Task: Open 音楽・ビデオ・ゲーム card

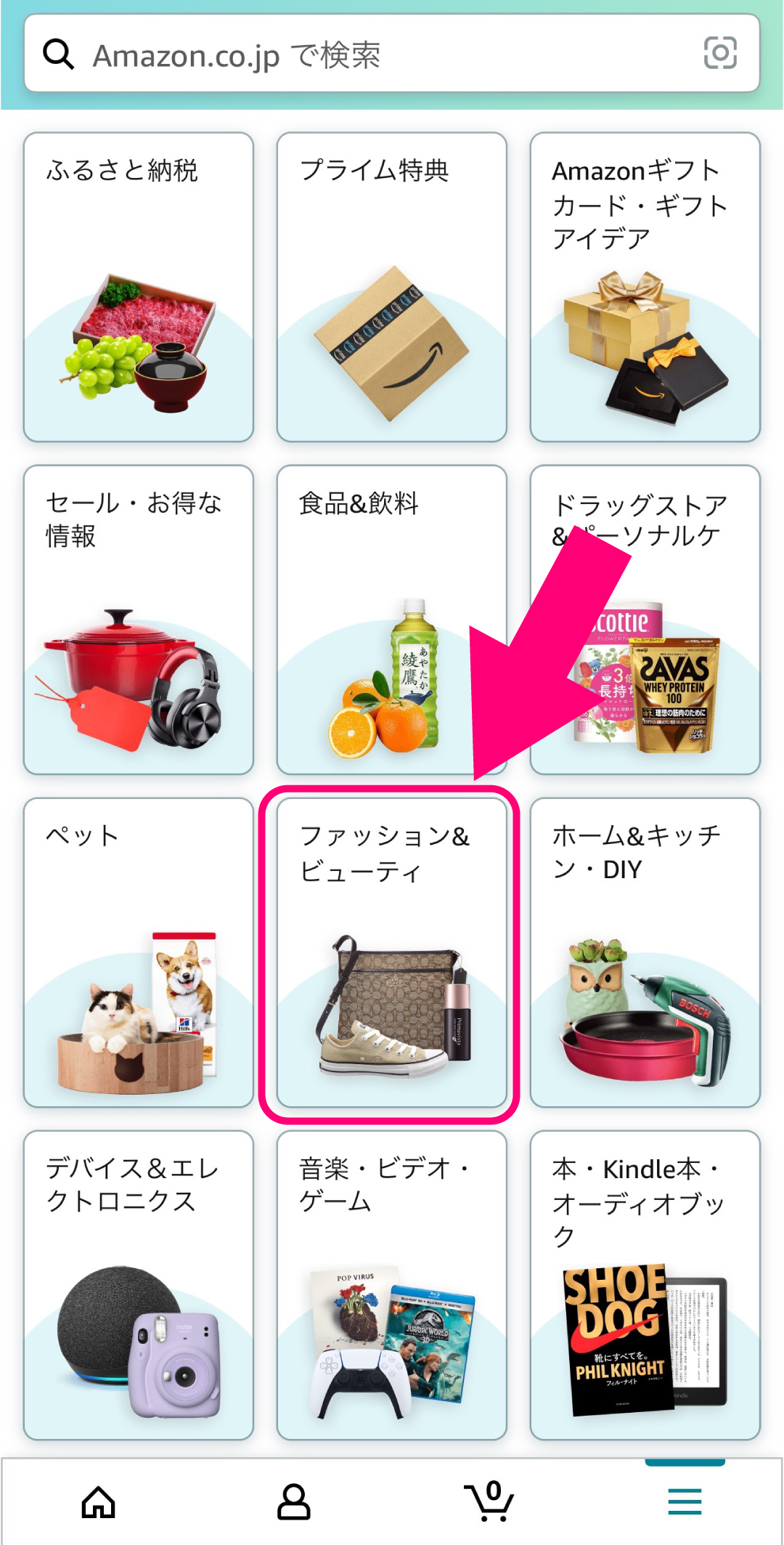Action: (391, 1285)
